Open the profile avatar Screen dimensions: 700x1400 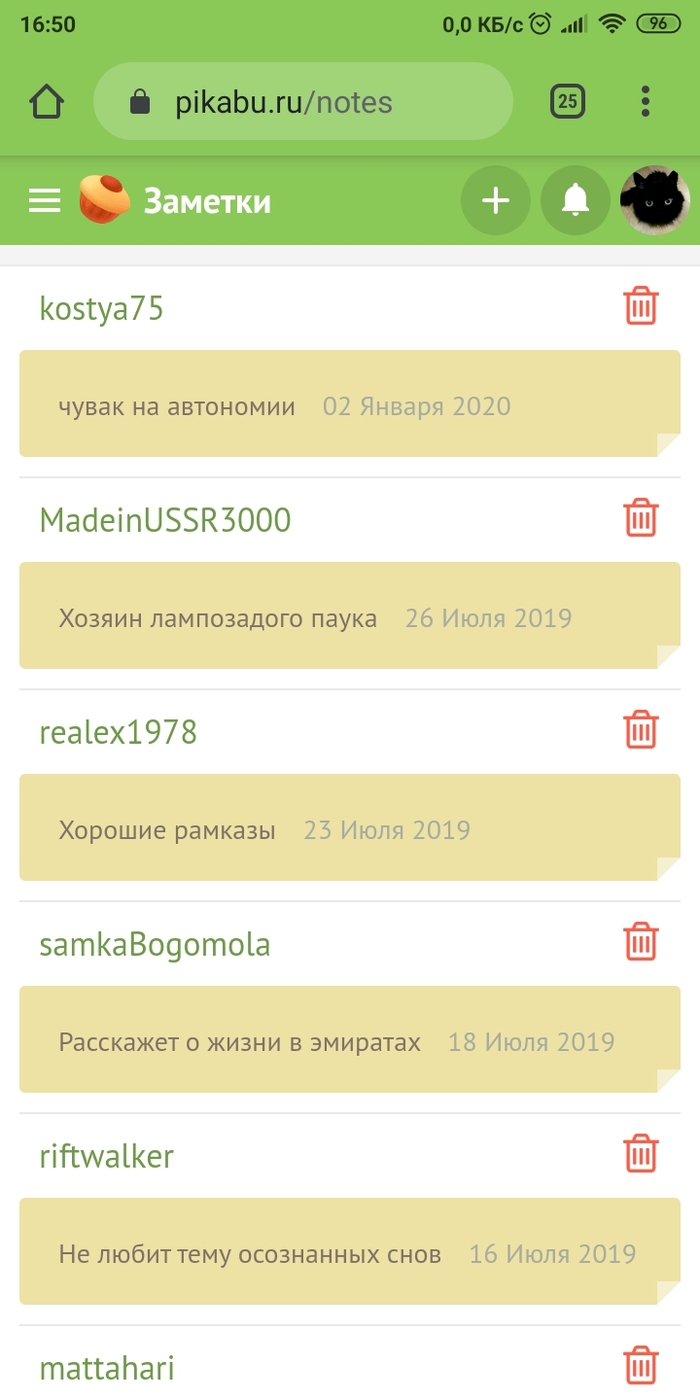tap(655, 201)
